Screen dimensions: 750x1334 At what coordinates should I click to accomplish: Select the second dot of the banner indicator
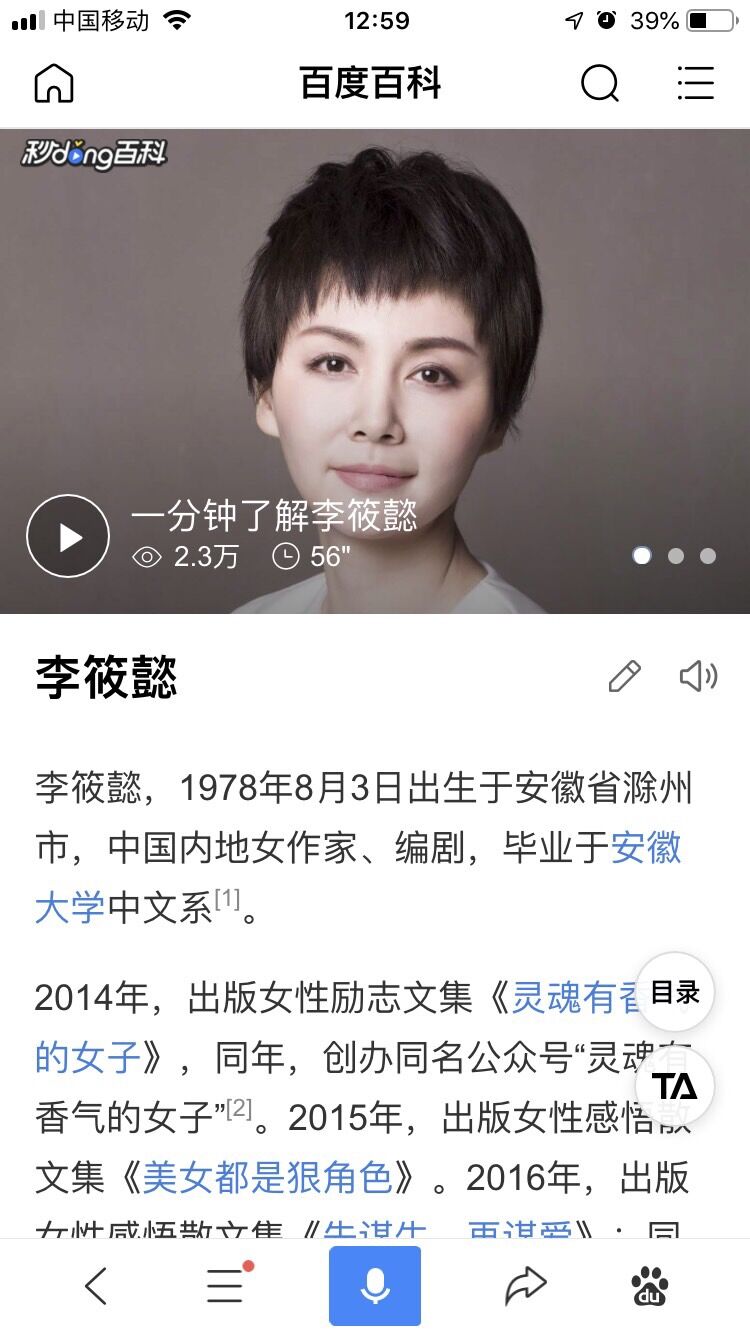click(676, 556)
